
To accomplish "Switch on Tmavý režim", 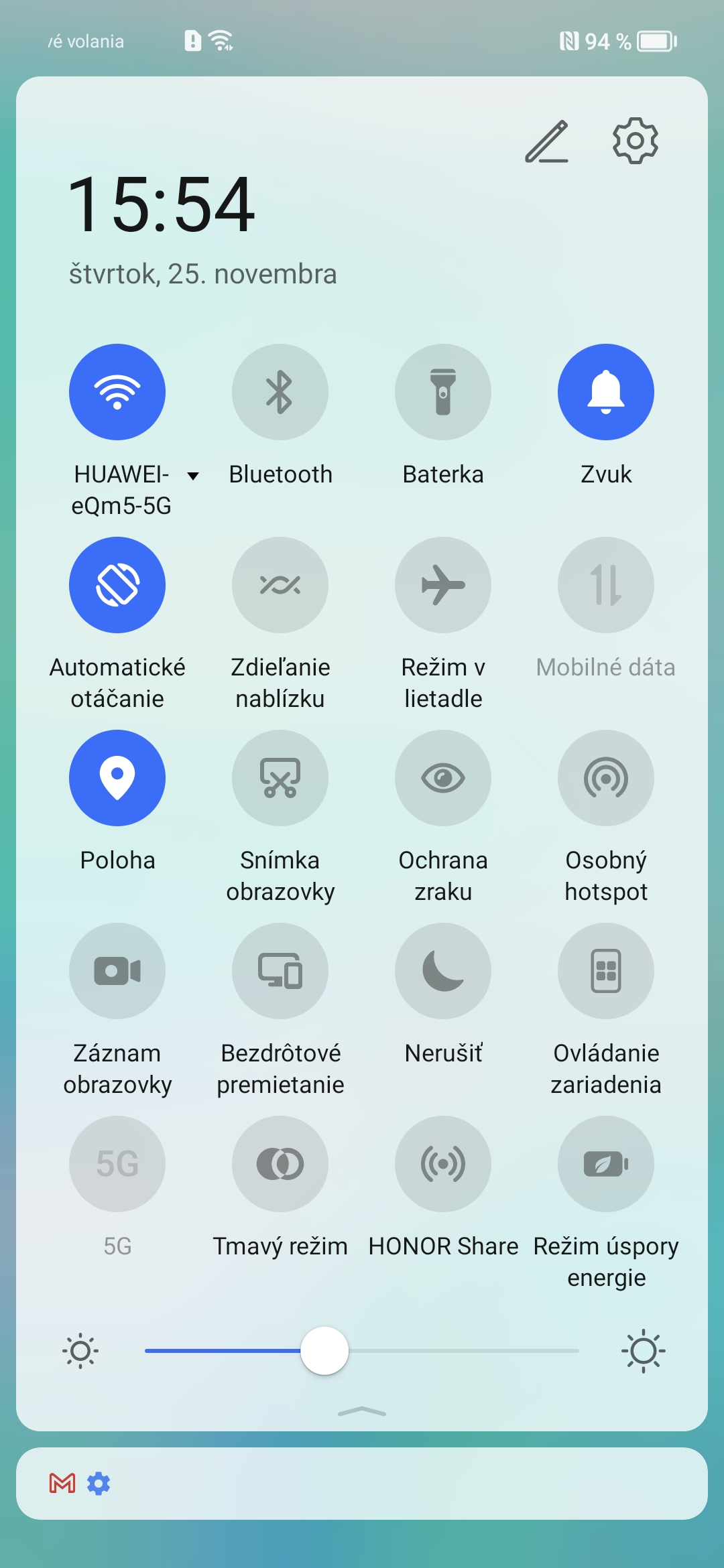I will [x=280, y=1164].
